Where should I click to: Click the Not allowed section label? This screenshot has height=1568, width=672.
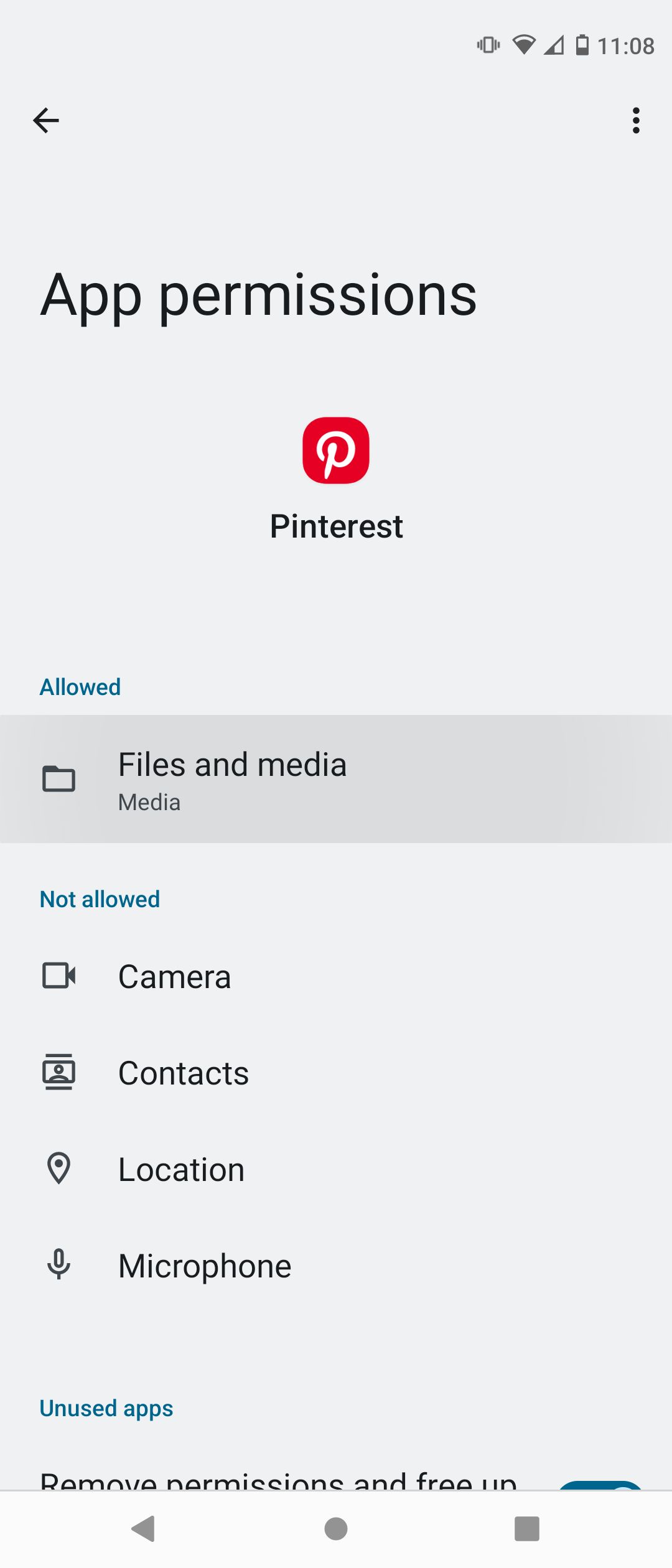pos(100,898)
